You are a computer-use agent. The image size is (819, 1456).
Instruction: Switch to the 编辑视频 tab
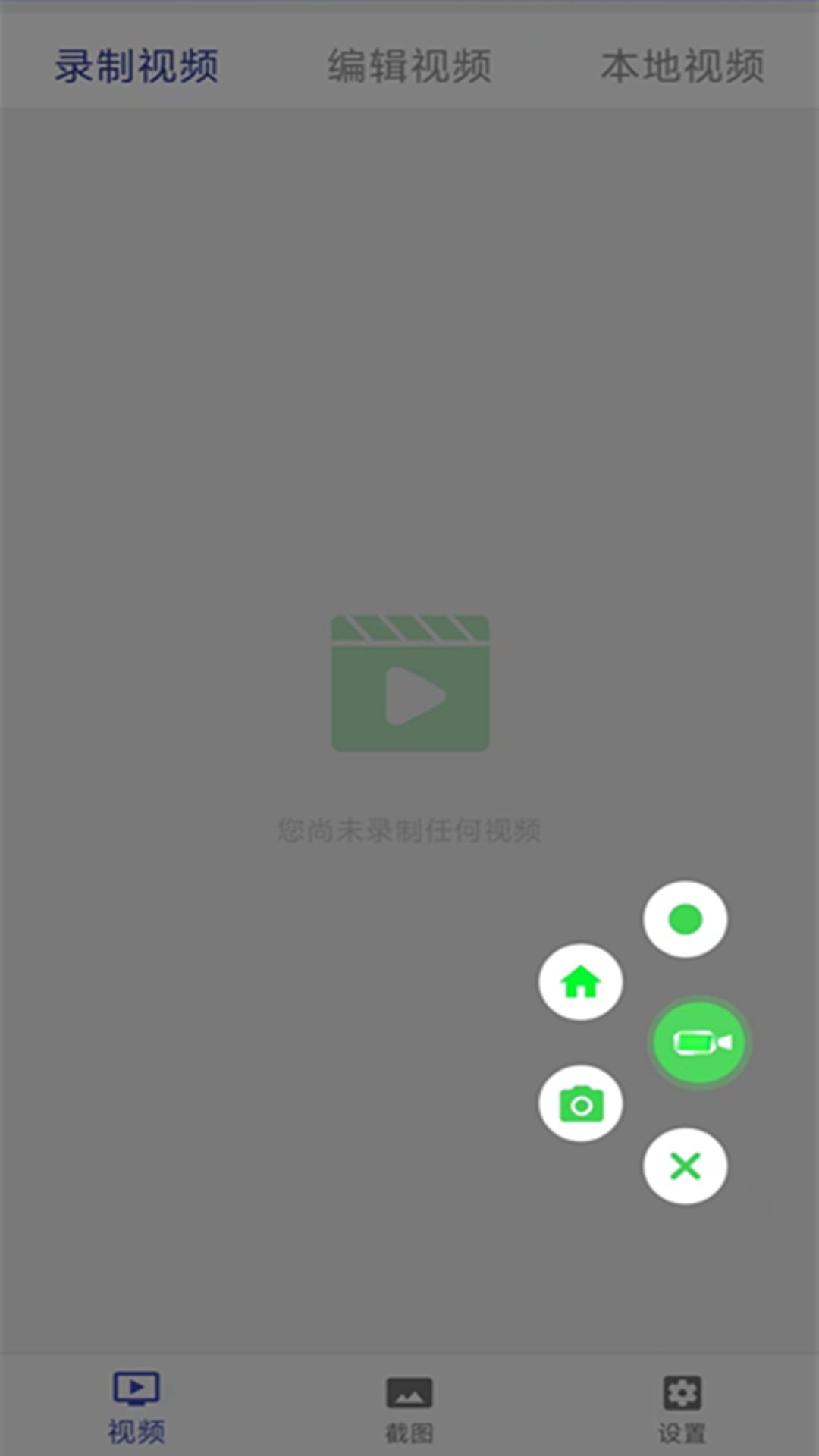(x=409, y=66)
